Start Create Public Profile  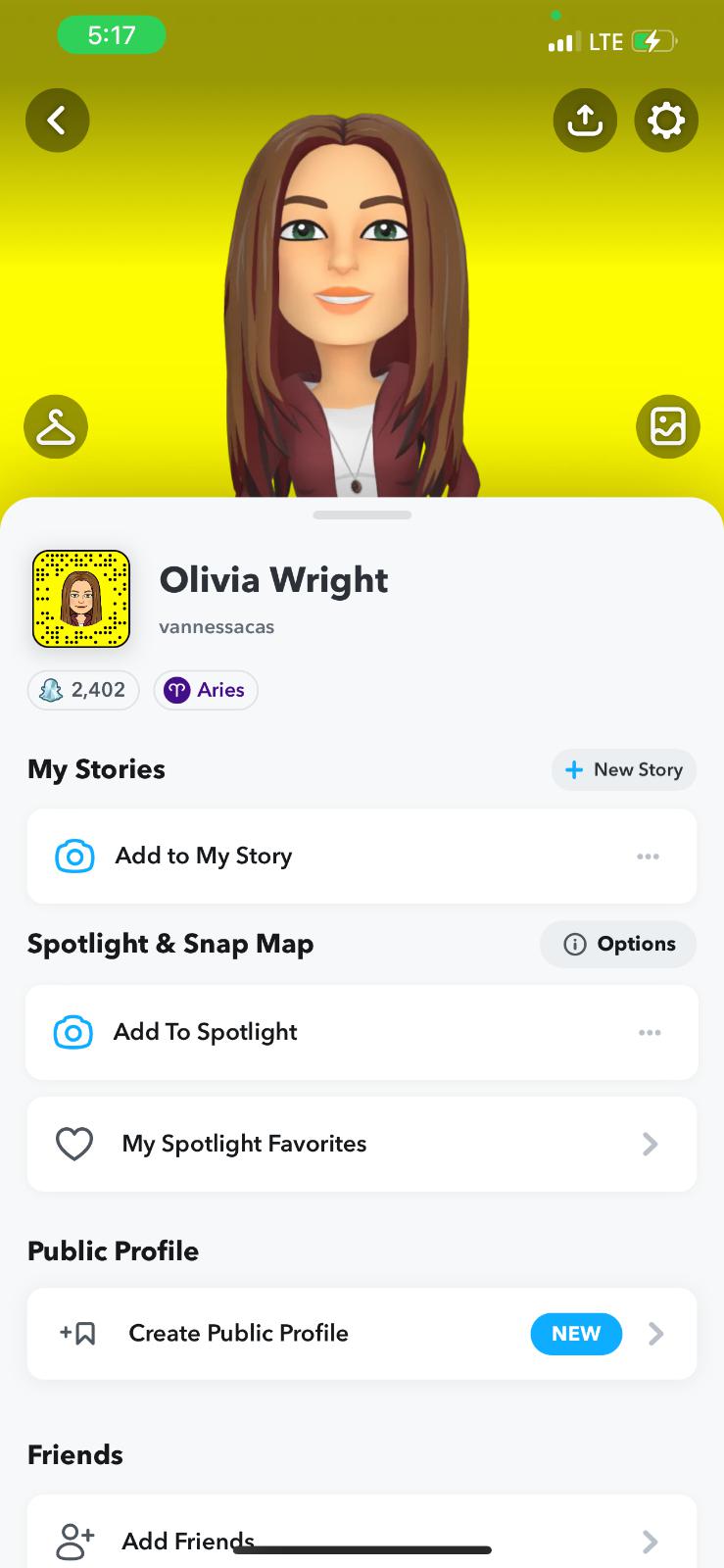(361, 1334)
